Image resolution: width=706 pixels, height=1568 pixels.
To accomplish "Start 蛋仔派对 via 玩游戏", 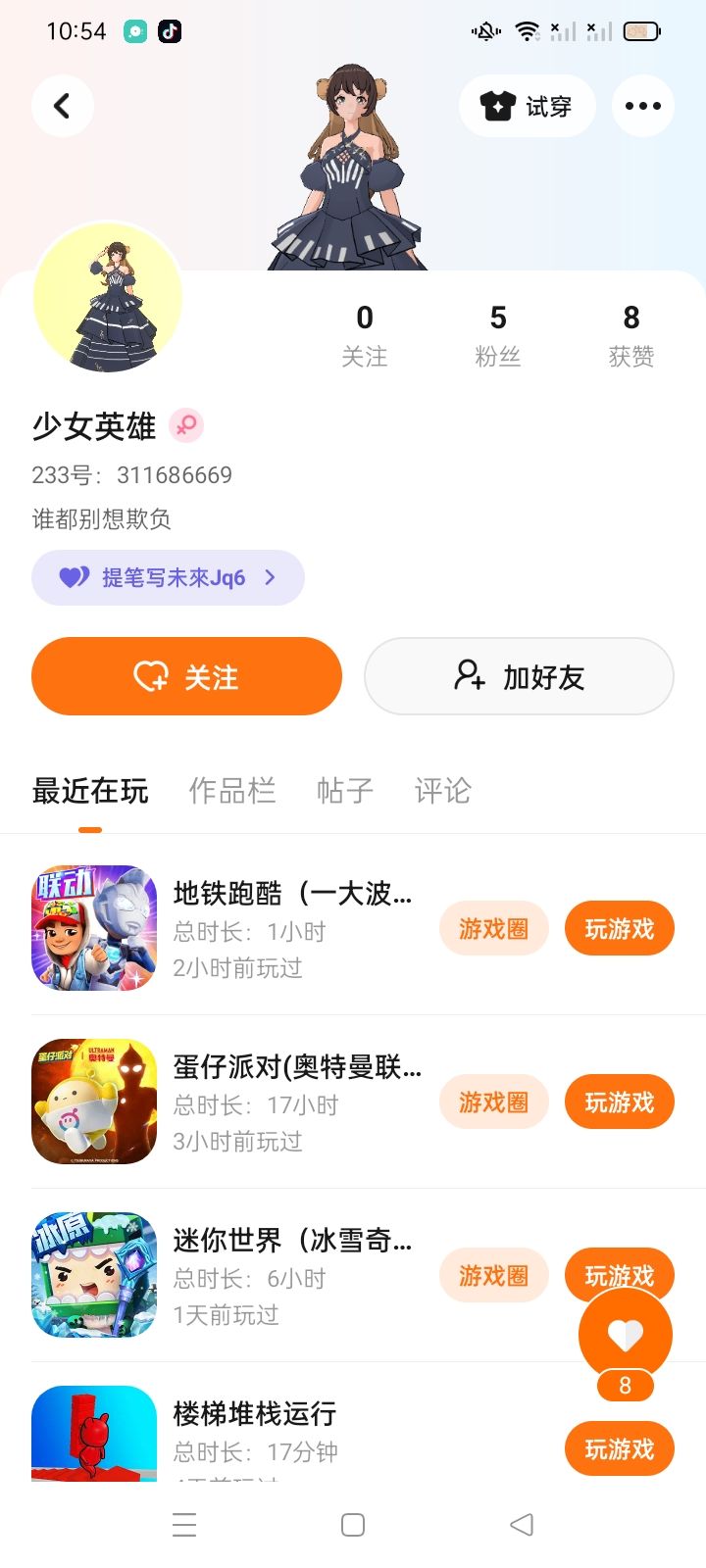I will pyautogui.click(x=619, y=1102).
